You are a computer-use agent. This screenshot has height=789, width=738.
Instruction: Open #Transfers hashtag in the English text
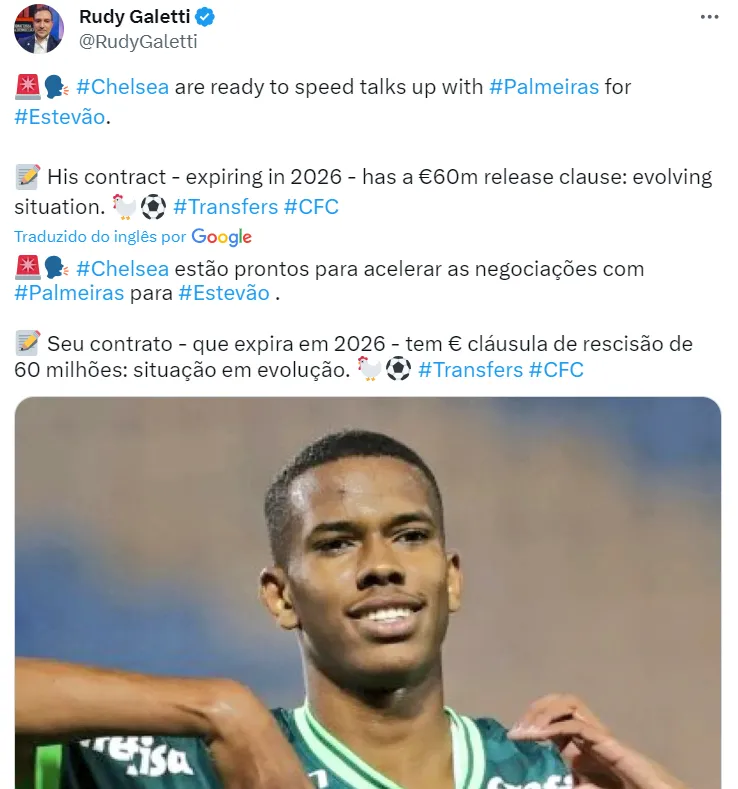(225, 207)
